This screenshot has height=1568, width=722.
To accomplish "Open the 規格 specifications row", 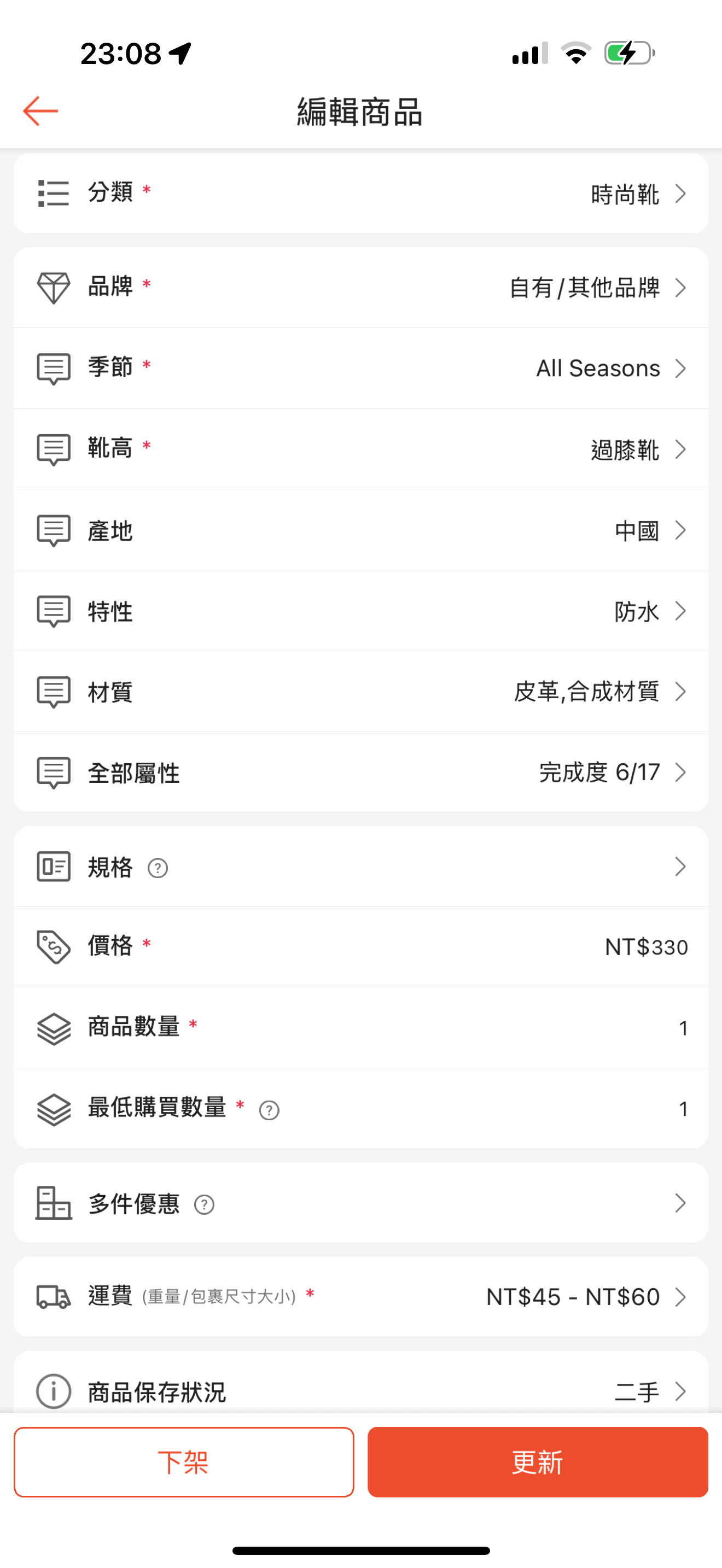I will click(361, 867).
